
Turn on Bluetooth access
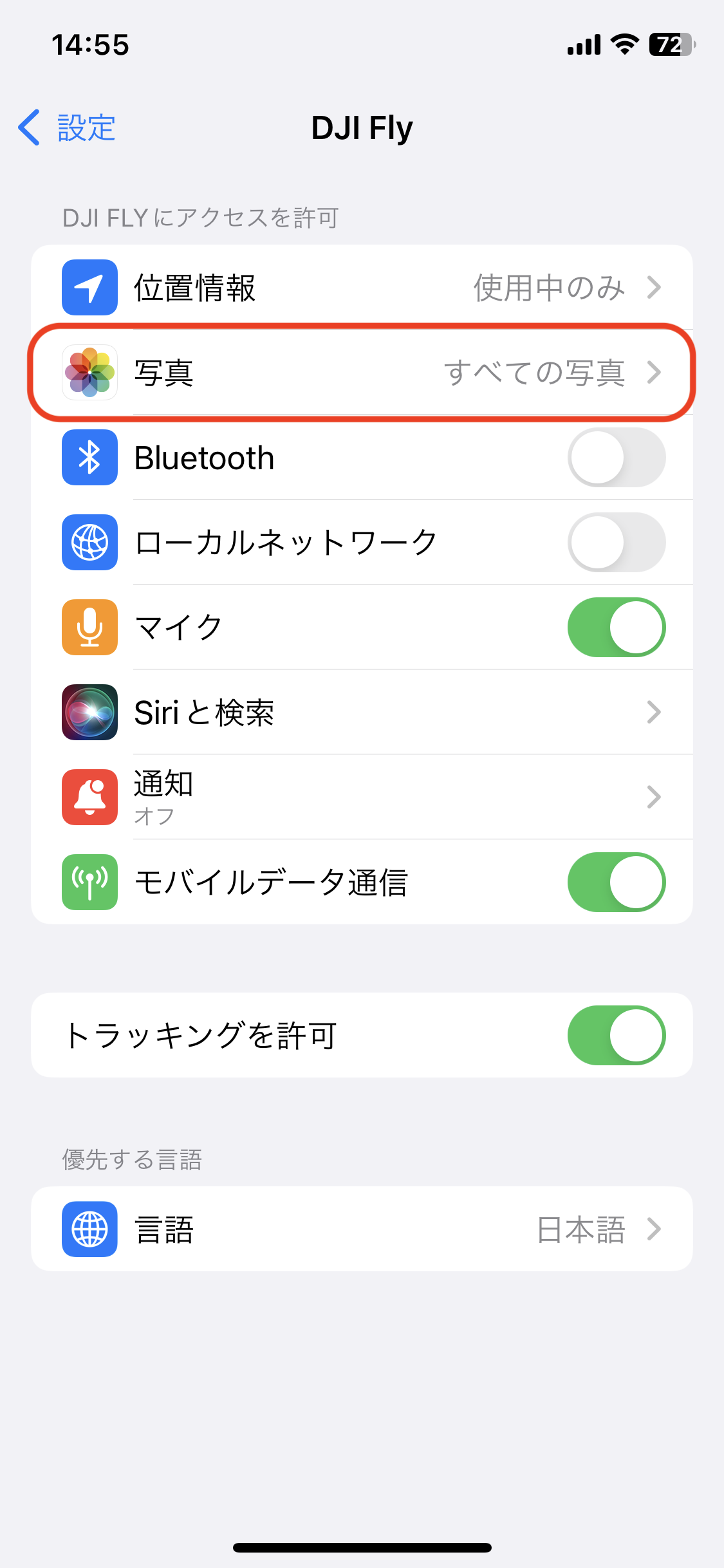[616, 458]
